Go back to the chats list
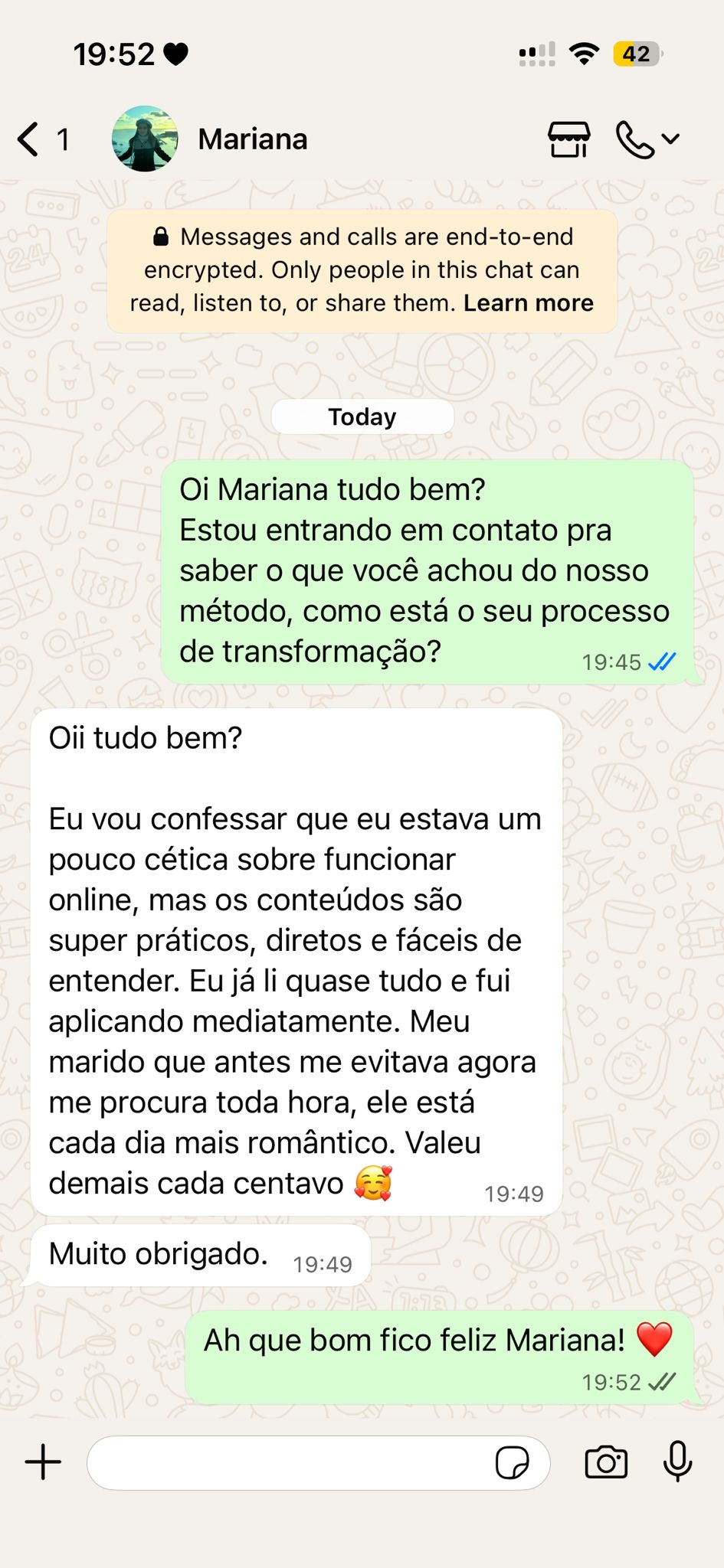This screenshot has width=724, height=1568. point(31,139)
